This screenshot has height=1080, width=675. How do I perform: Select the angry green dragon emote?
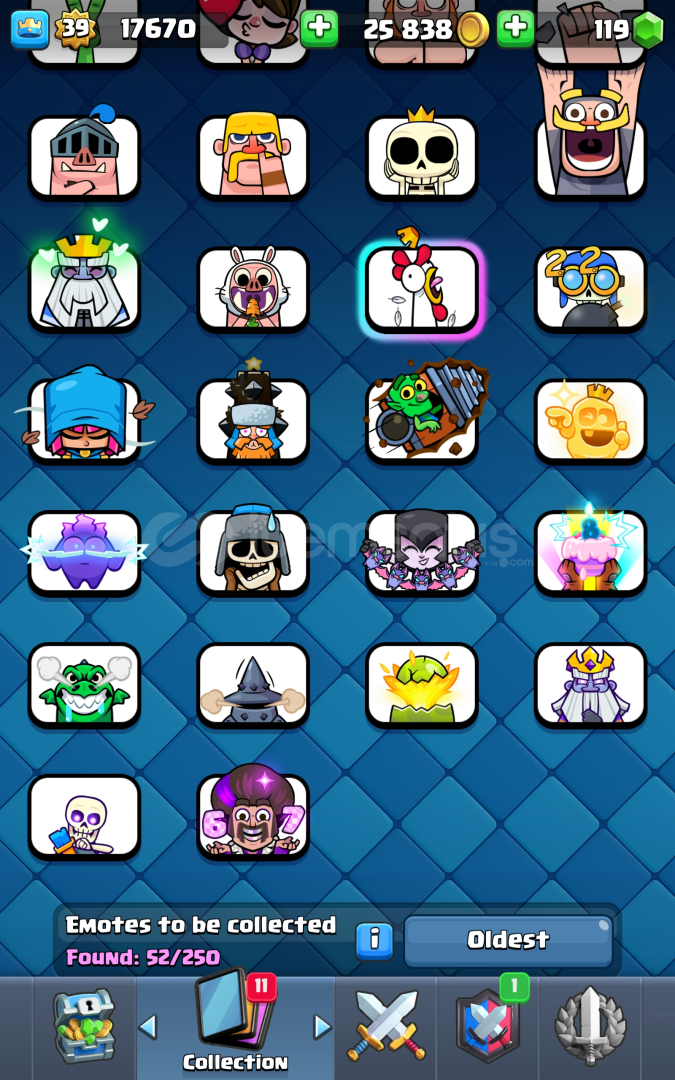(84, 685)
